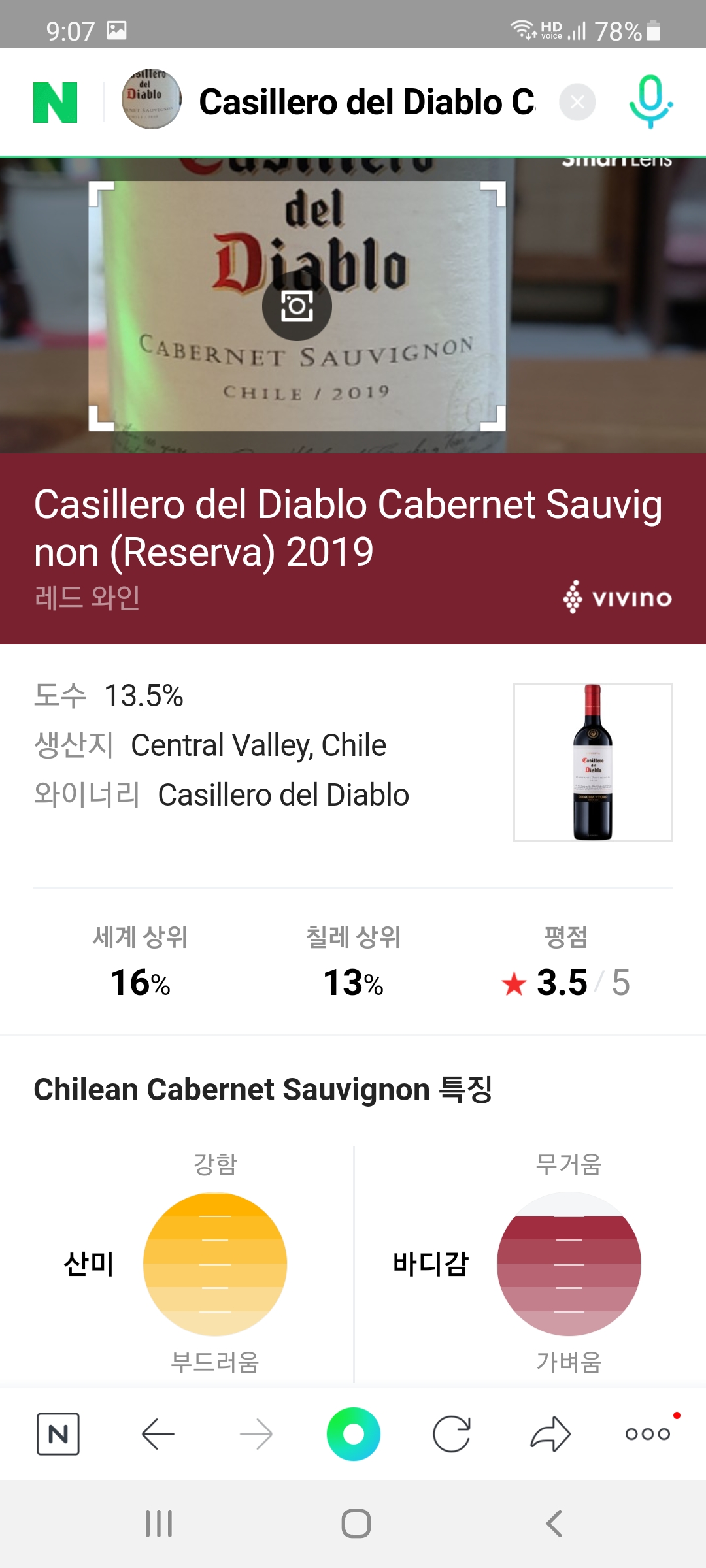
Task: Start voice search with the microphone
Action: [x=650, y=103]
